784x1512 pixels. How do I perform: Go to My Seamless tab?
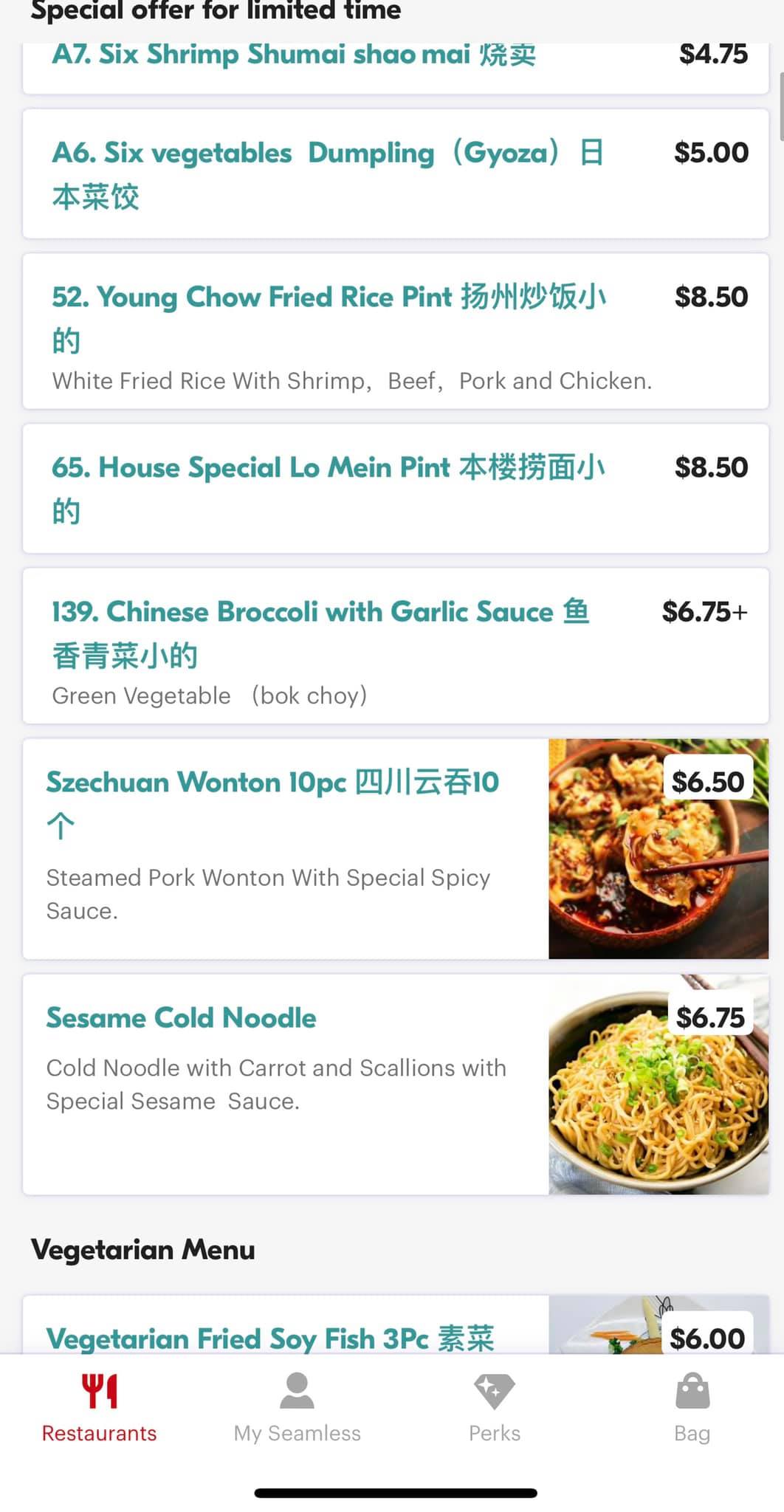[297, 1407]
